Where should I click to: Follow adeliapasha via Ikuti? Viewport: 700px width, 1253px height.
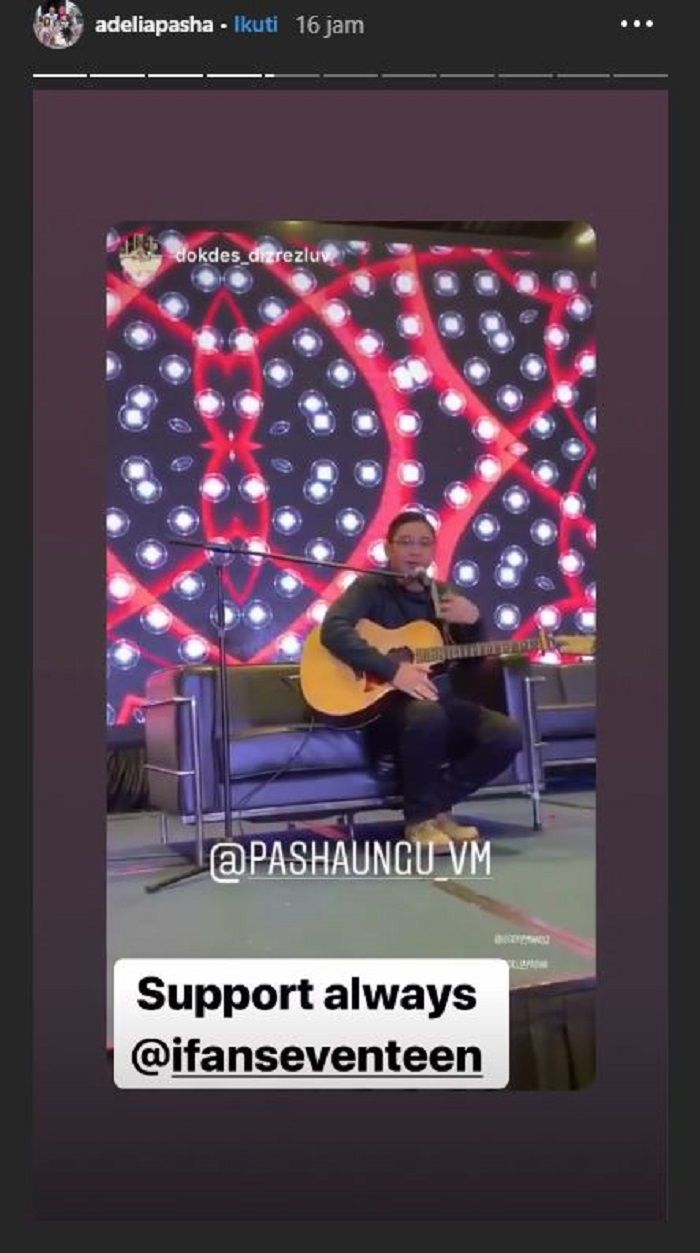click(257, 26)
